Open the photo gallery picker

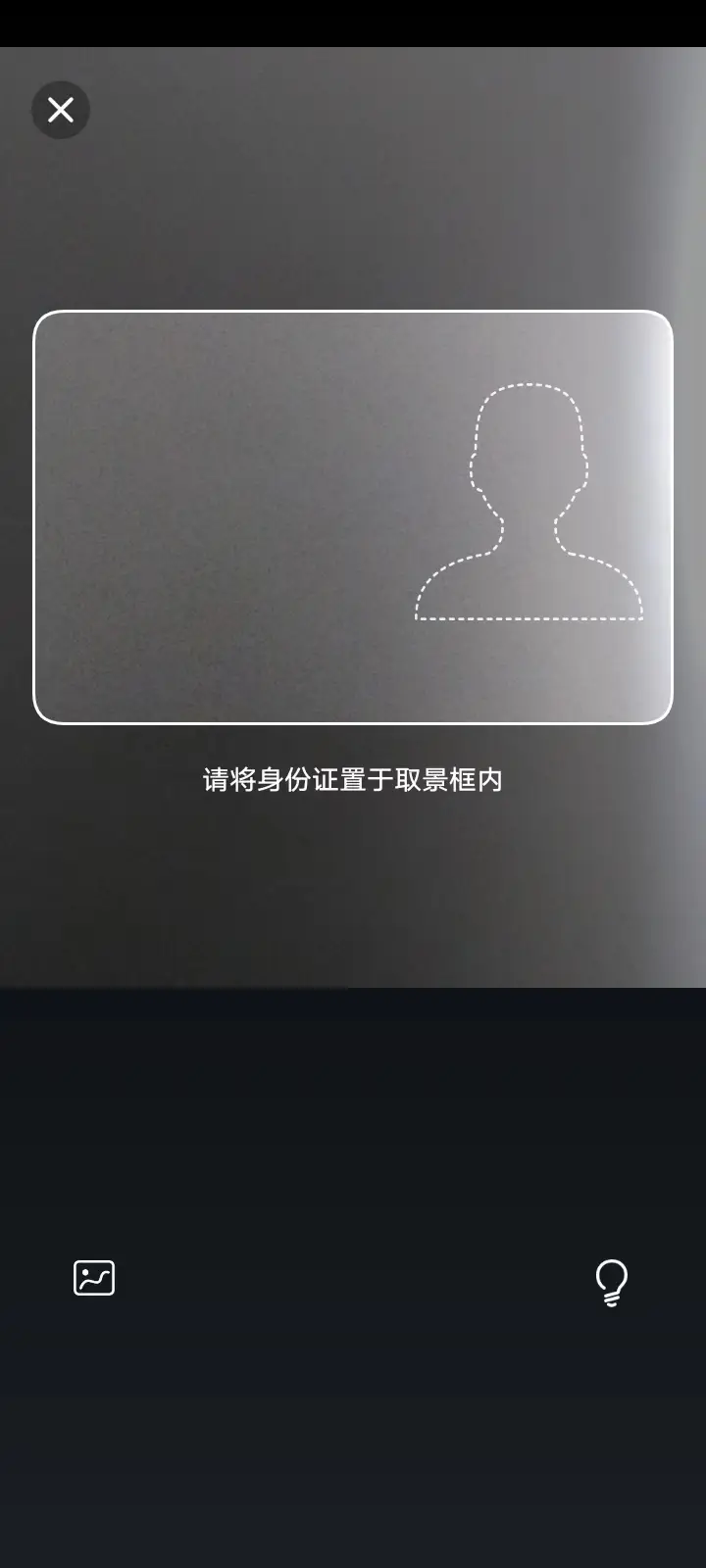(x=94, y=1278)
